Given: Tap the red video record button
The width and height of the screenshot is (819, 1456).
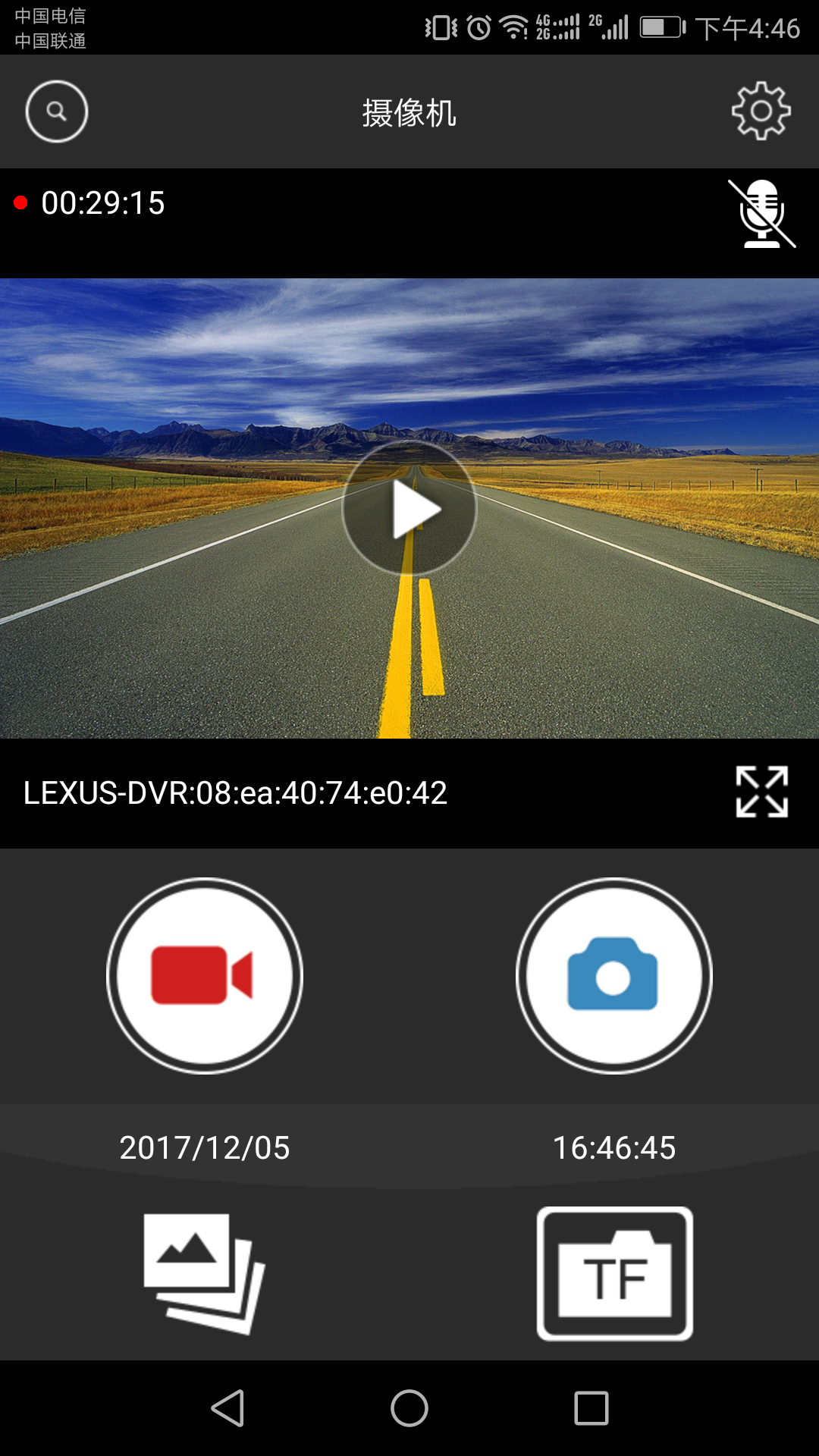Looking at the screenshot, I should 205,975.
